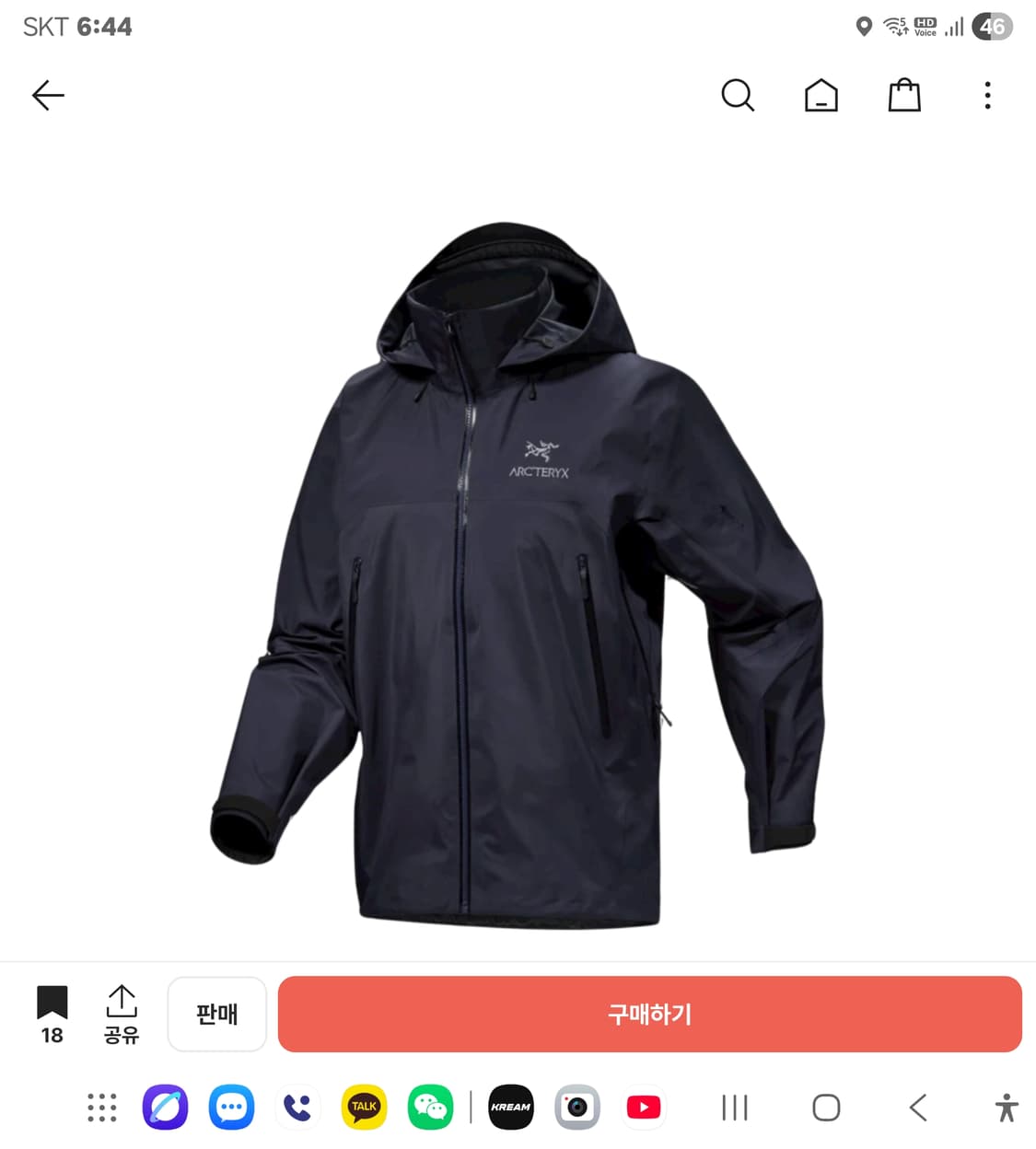The height and width of the screenshot is (1149, 1036).
Task: Open the three-dot overflow menu
Action: [x=986, y=95]
